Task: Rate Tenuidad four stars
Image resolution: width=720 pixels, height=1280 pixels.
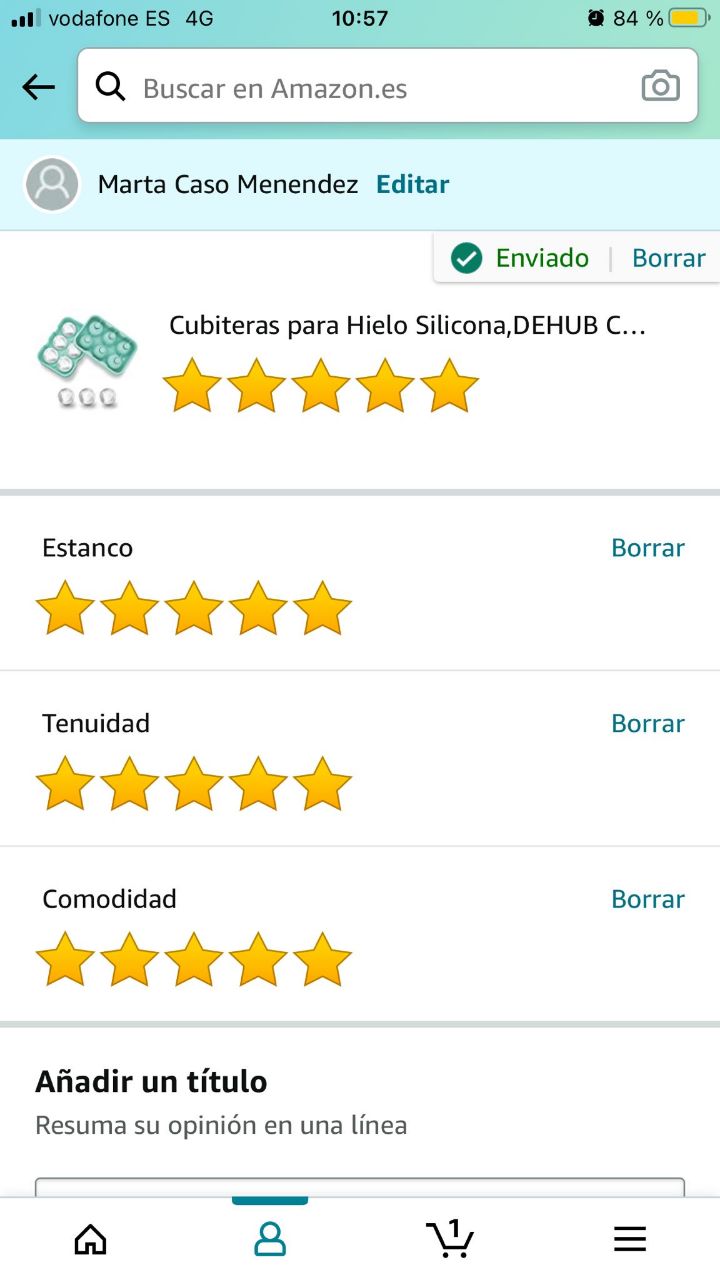Action: [x=258, y=784]
